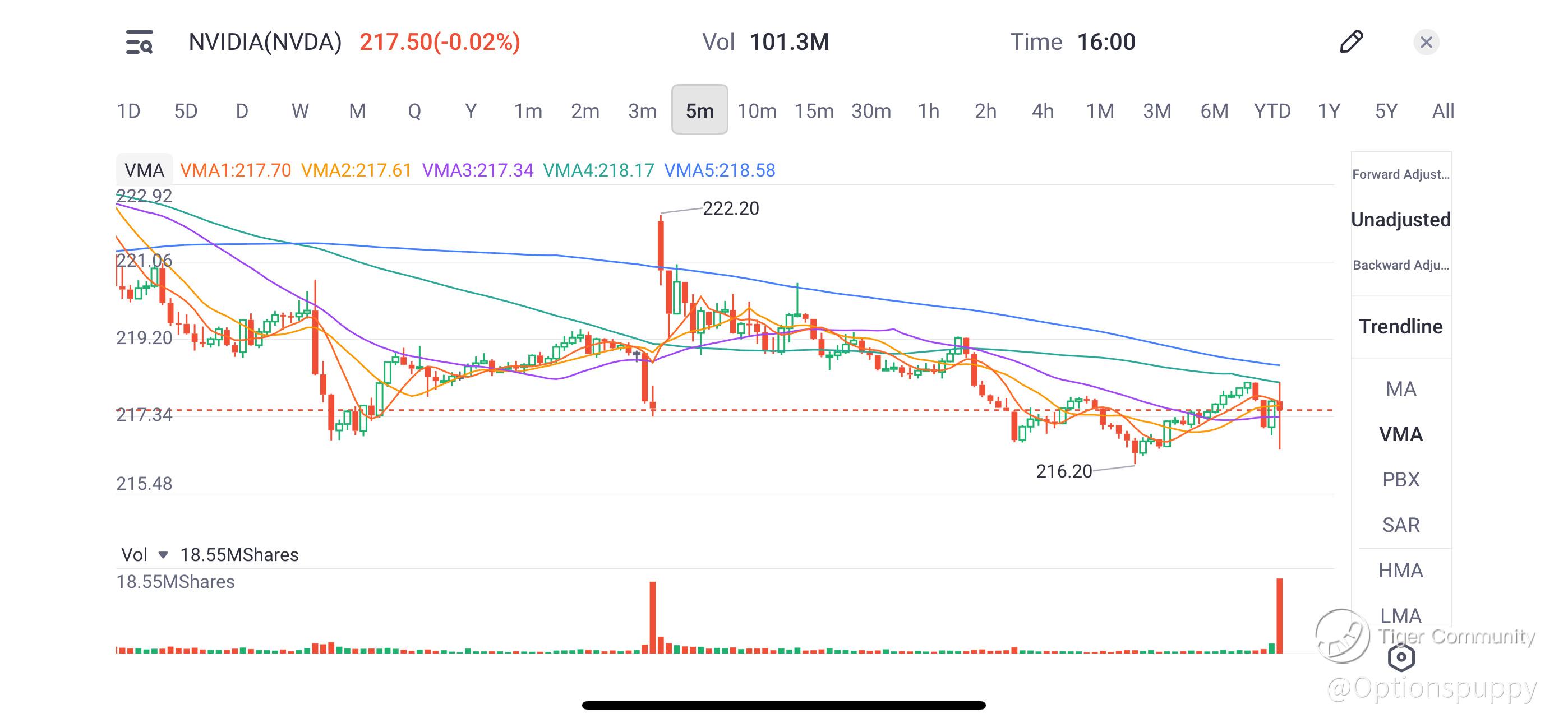Open the indicator settings hexagon icon

click(x=1401, y=657)
